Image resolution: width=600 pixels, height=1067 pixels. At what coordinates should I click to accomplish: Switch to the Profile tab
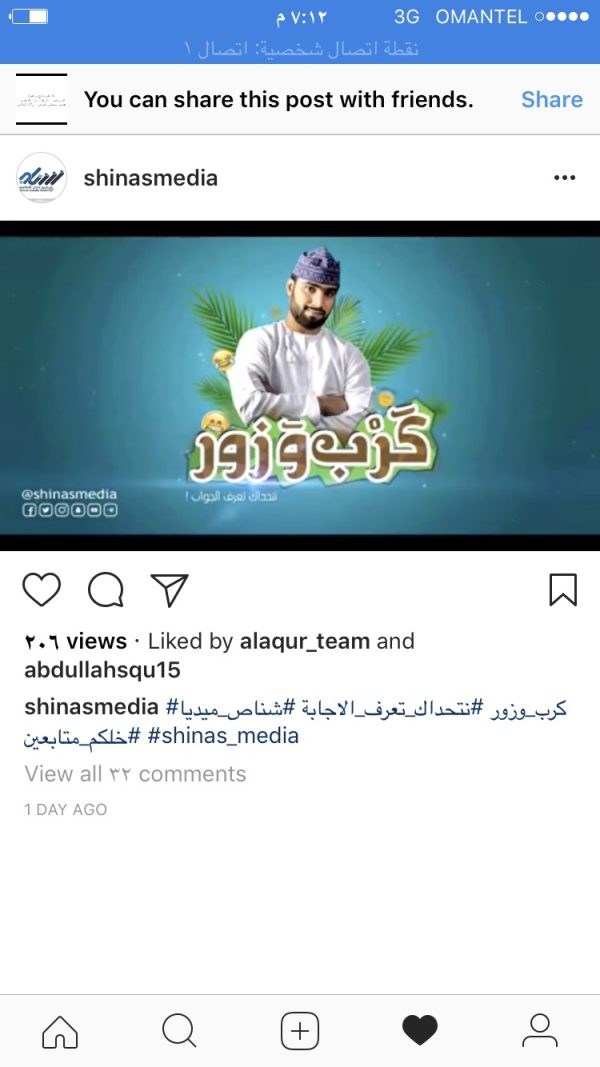539,1030
